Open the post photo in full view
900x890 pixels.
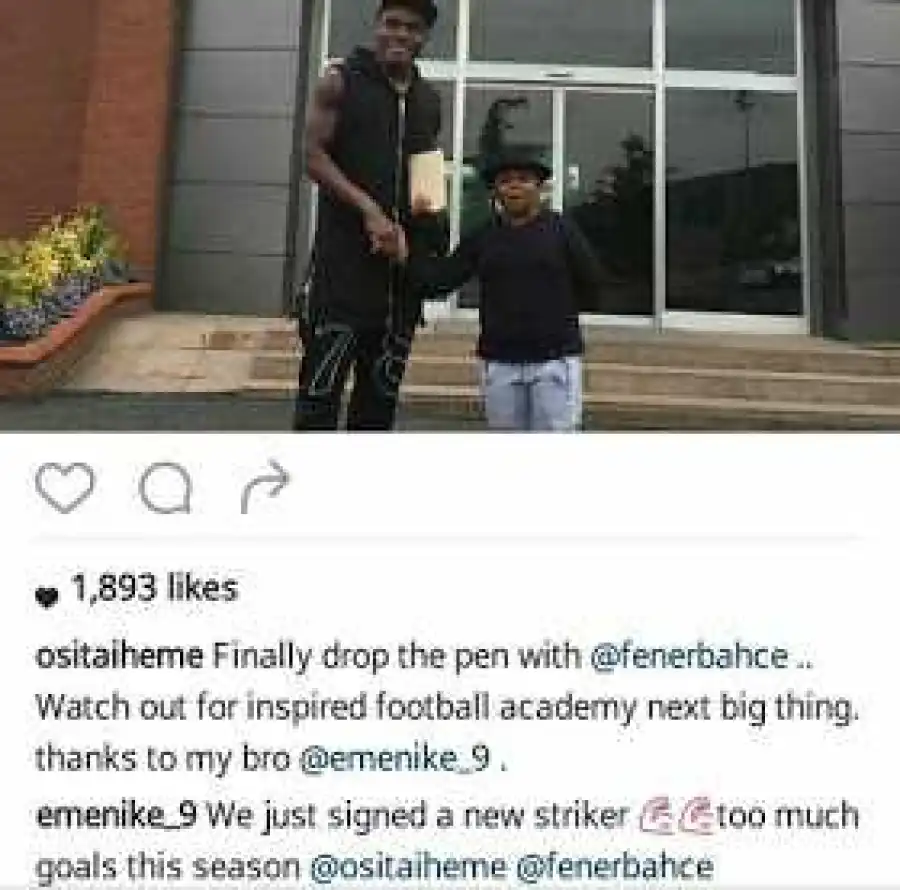(450, 215)
